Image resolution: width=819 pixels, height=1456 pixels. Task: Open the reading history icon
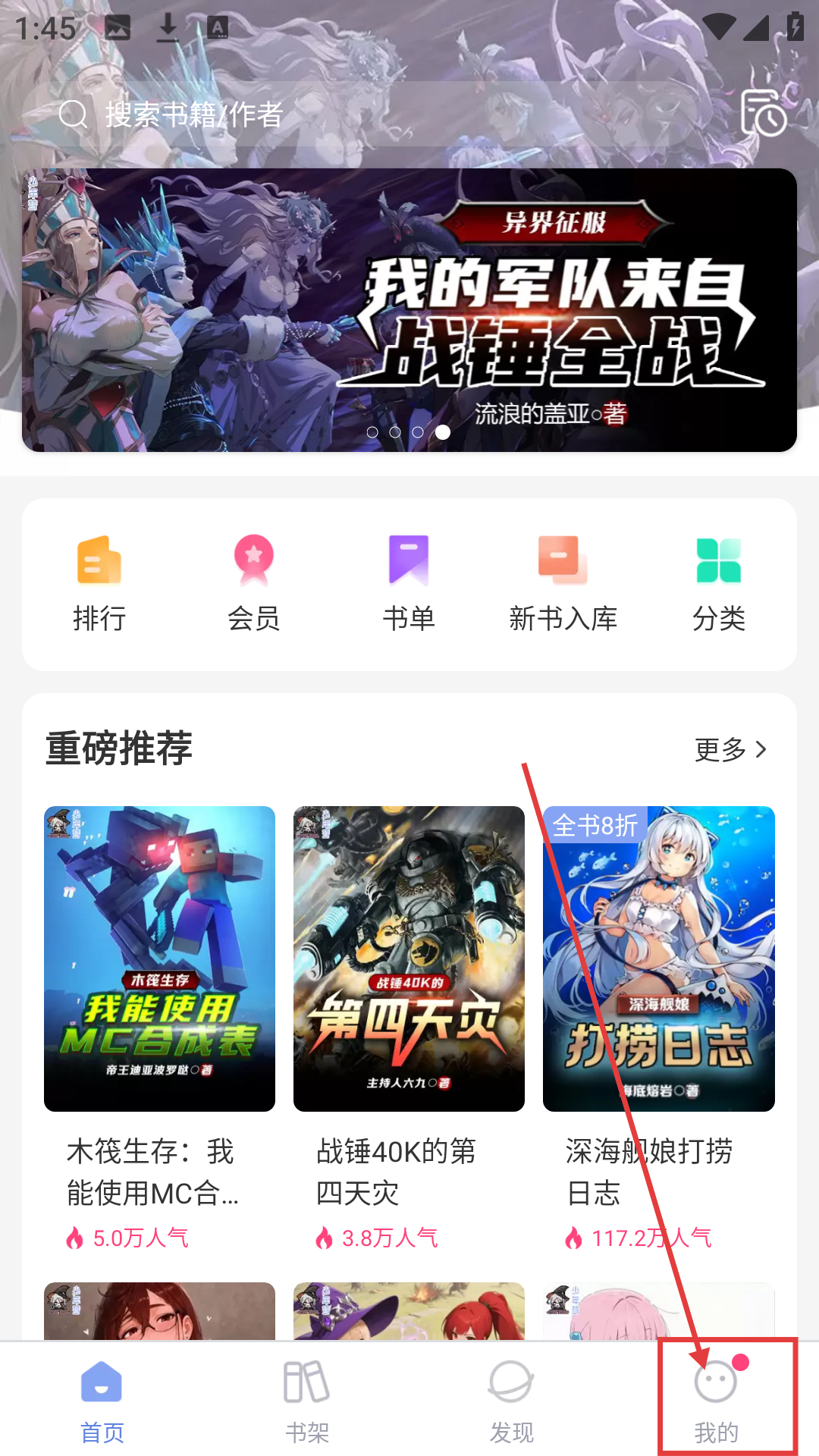763,113
